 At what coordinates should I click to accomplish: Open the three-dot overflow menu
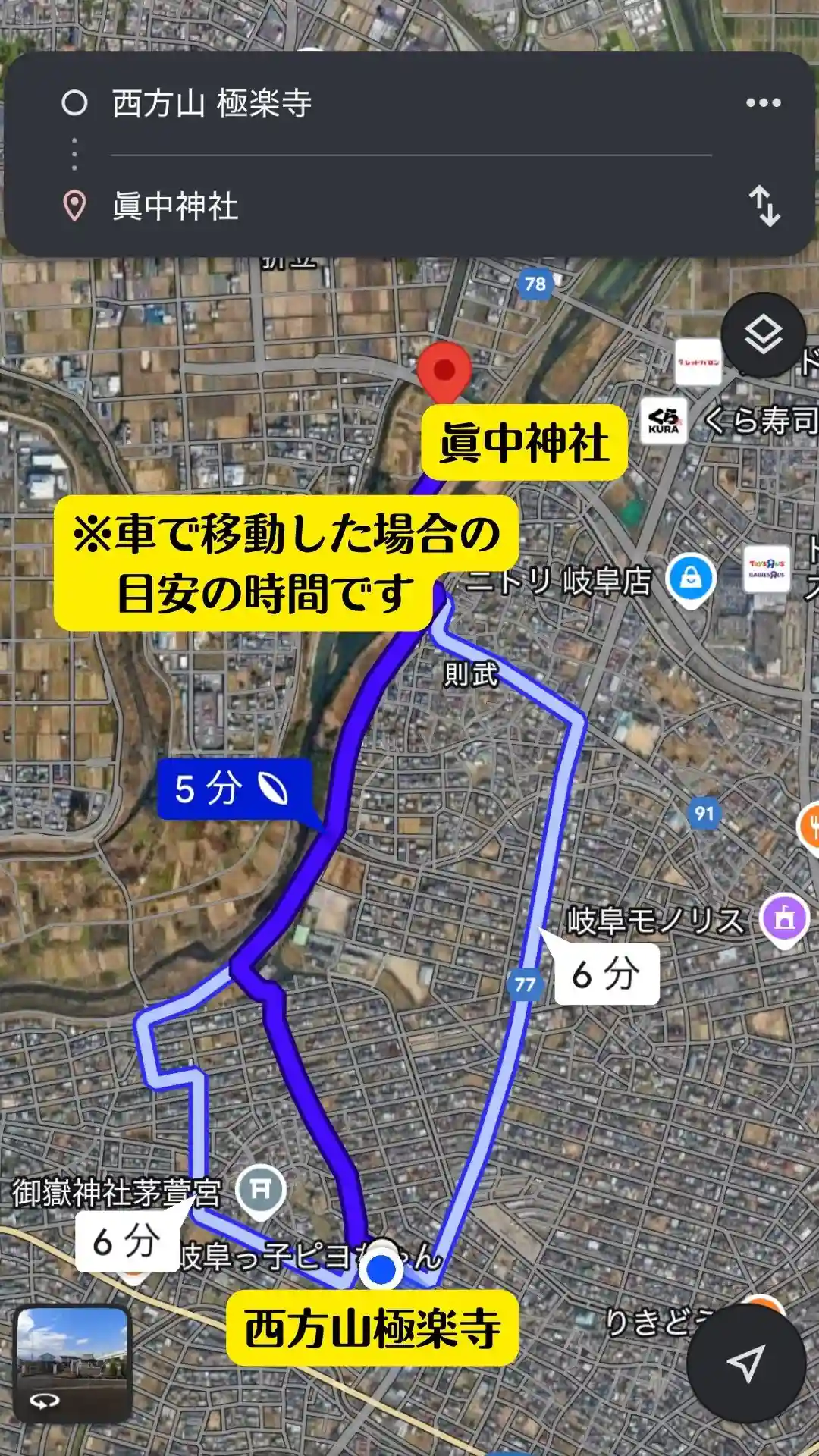[x=763, y=103]
